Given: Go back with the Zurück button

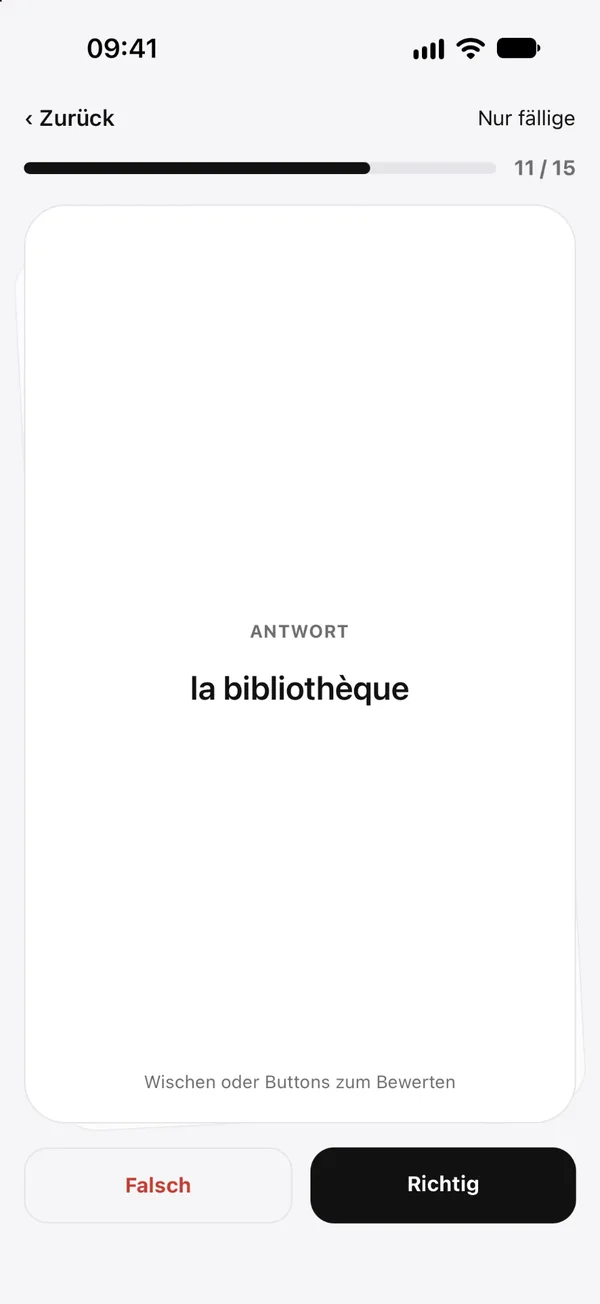Looking at the screenshot, I should 70,118.
